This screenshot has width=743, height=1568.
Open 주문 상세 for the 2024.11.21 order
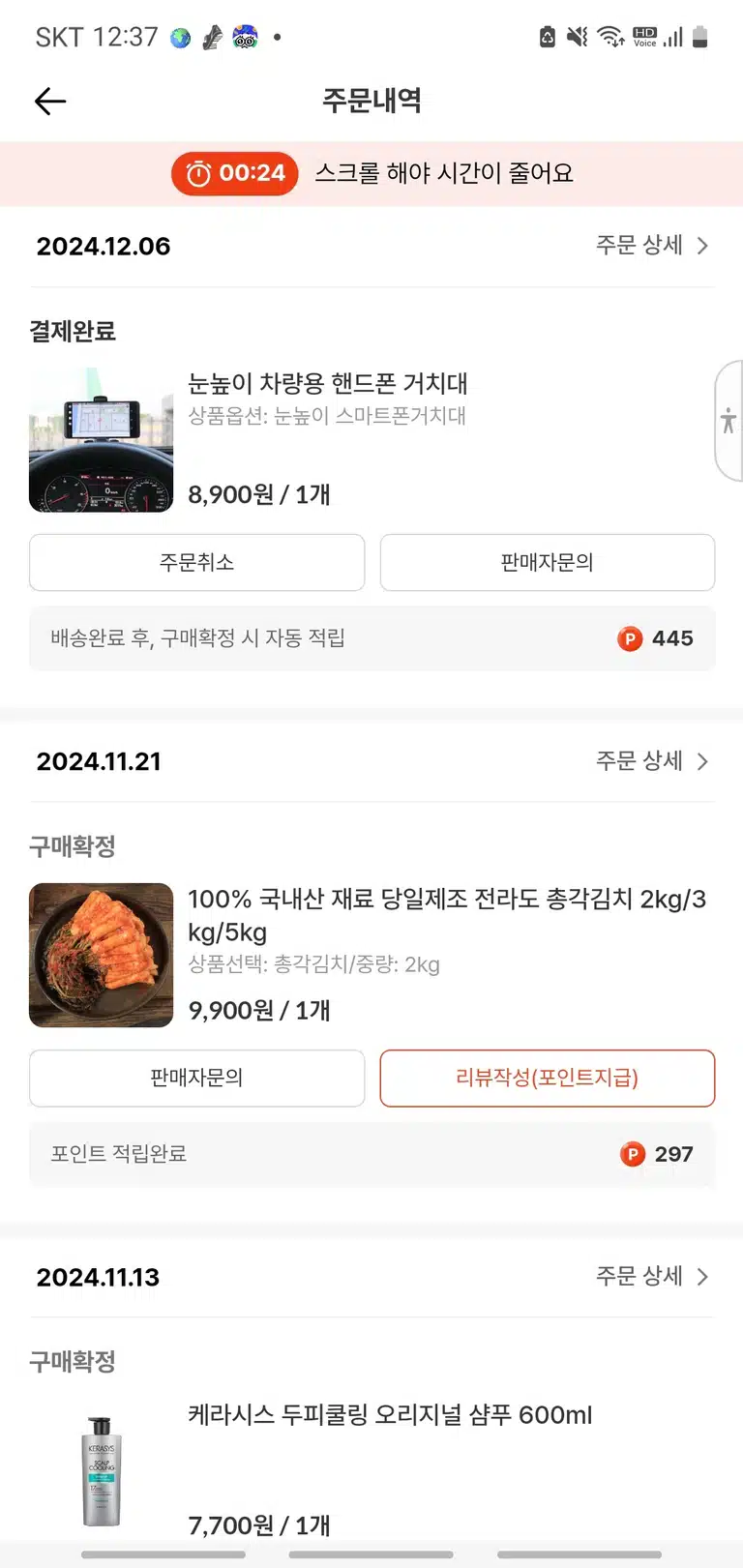click(x=652, y=761)
